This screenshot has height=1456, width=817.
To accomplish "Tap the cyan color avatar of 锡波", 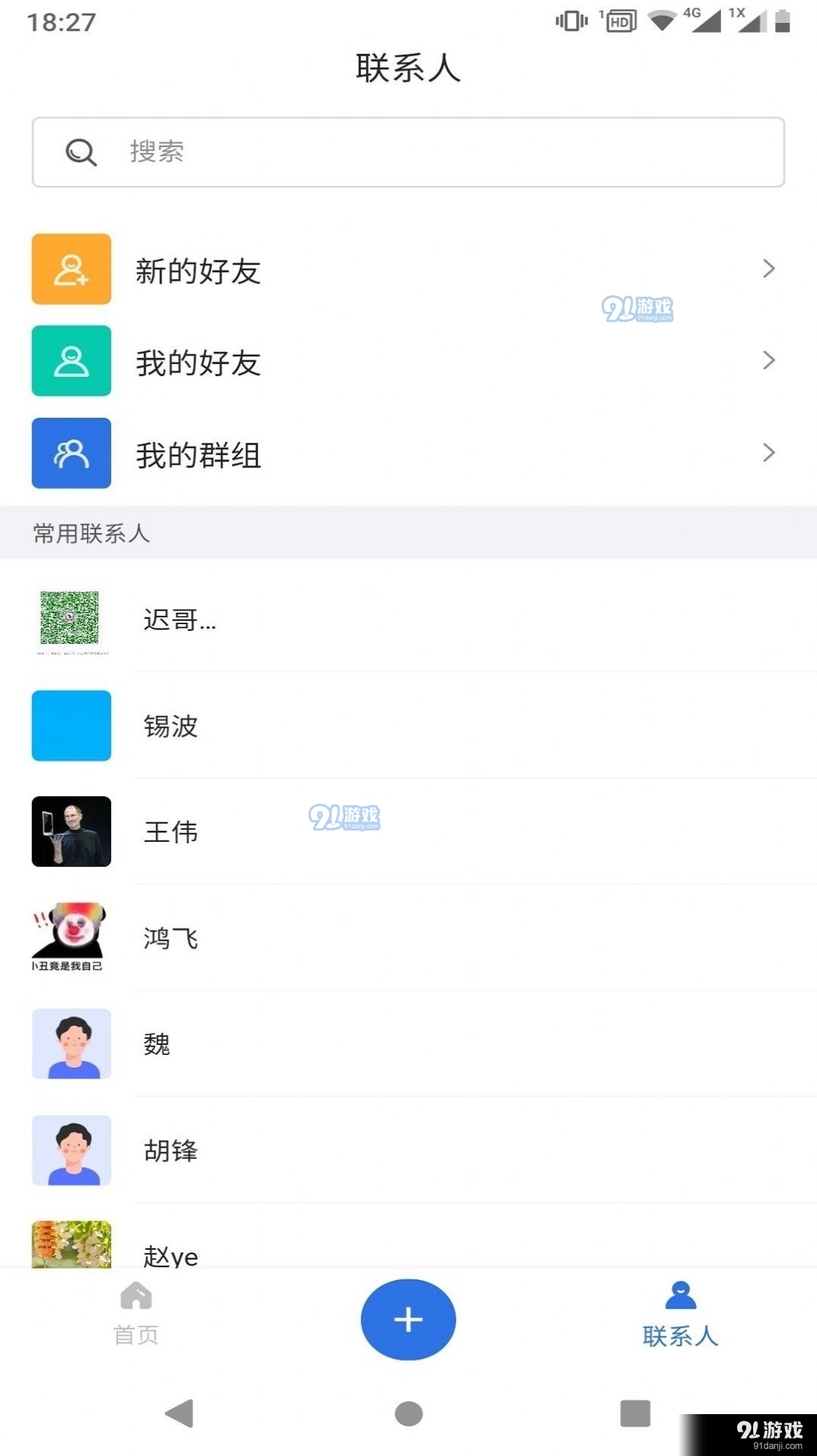I will [x=70, y=725].
